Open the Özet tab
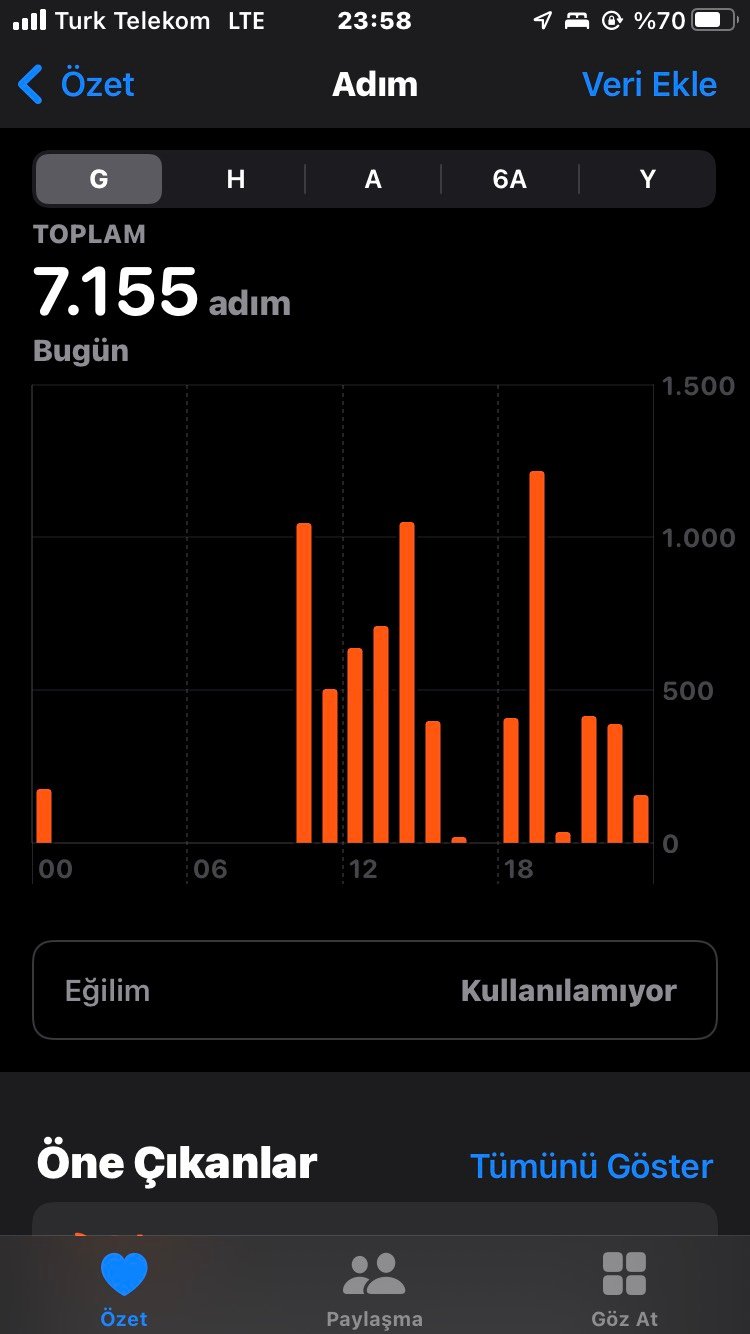Screen dimensions: 750x1334 click(124, 1289)
